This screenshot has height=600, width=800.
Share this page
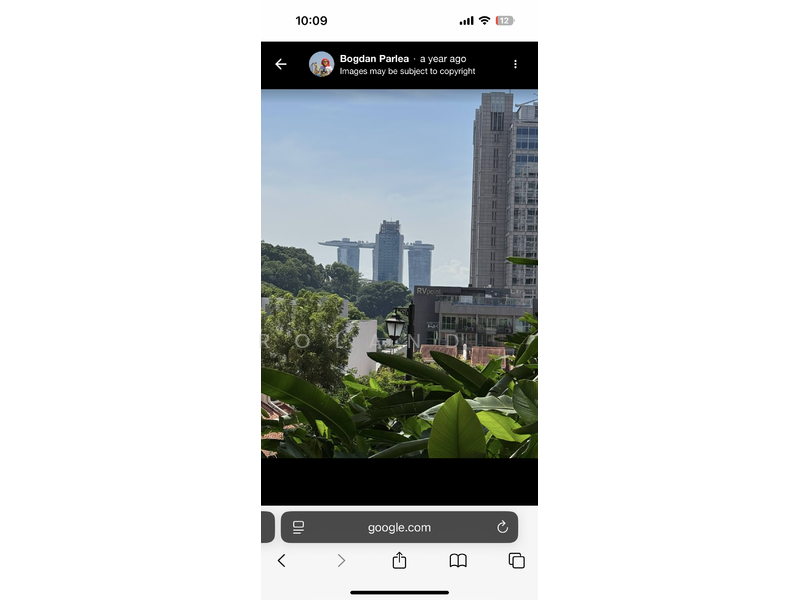click(399, 561)
